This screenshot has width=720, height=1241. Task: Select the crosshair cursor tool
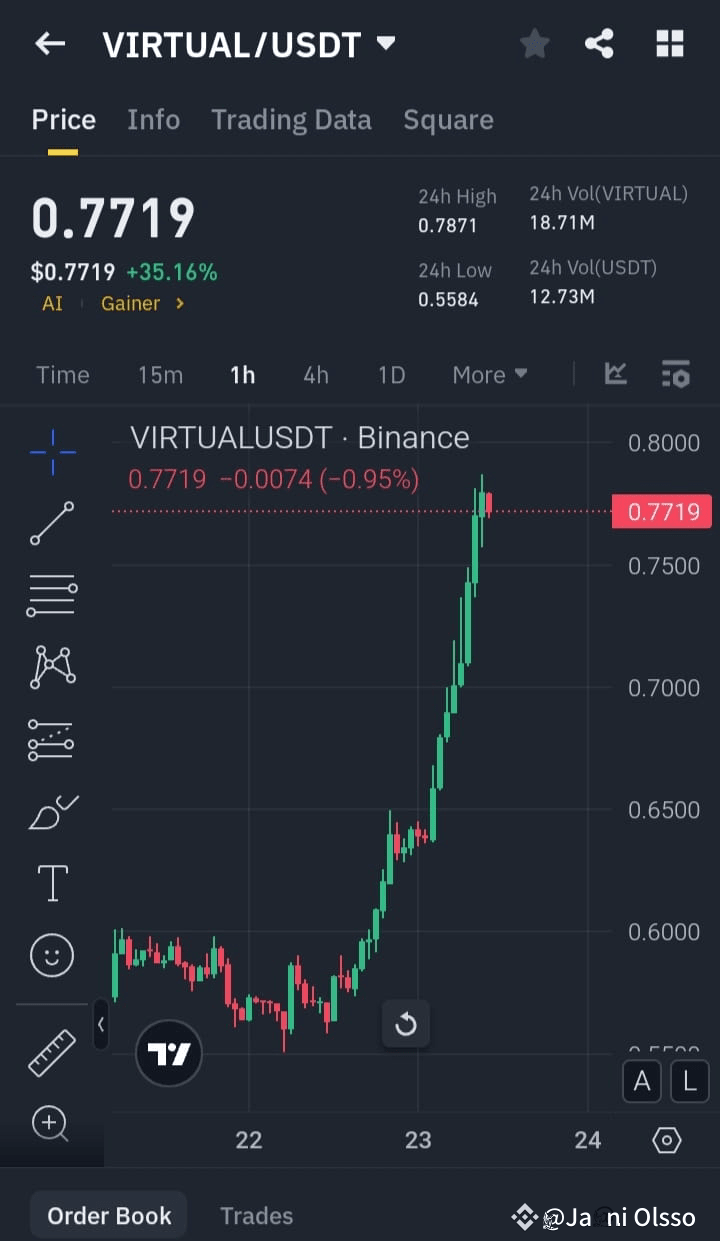point(51,452)
